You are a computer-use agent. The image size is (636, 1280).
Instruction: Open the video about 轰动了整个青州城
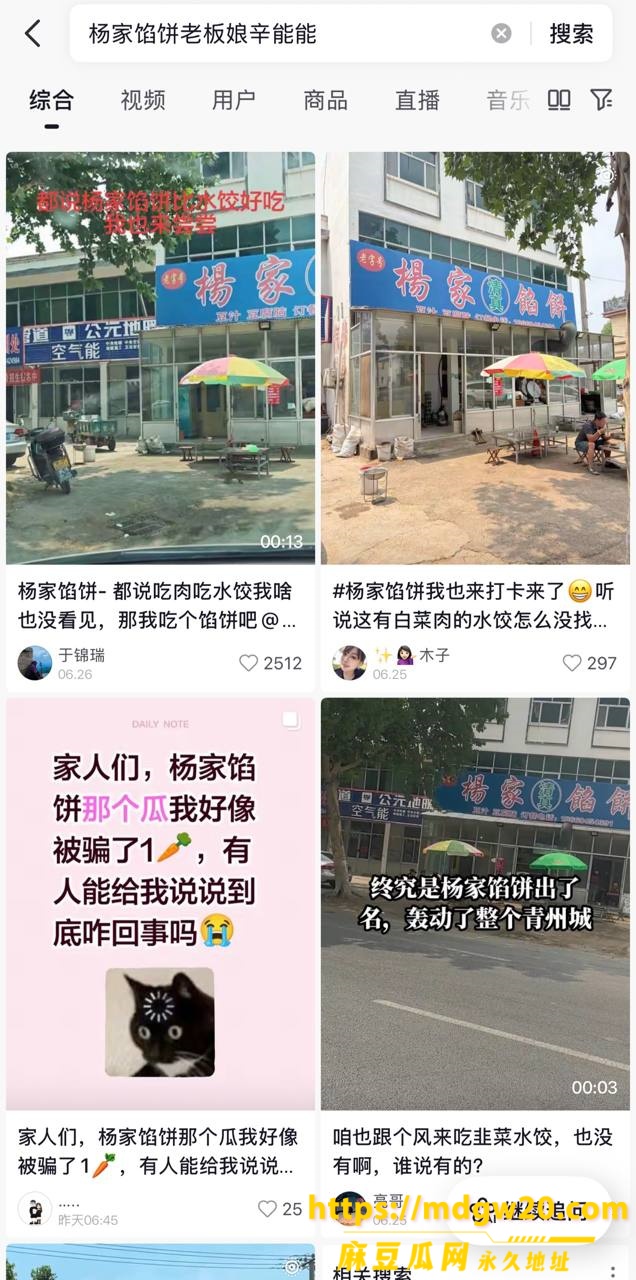pyautogui.click(x=475, y=904)
